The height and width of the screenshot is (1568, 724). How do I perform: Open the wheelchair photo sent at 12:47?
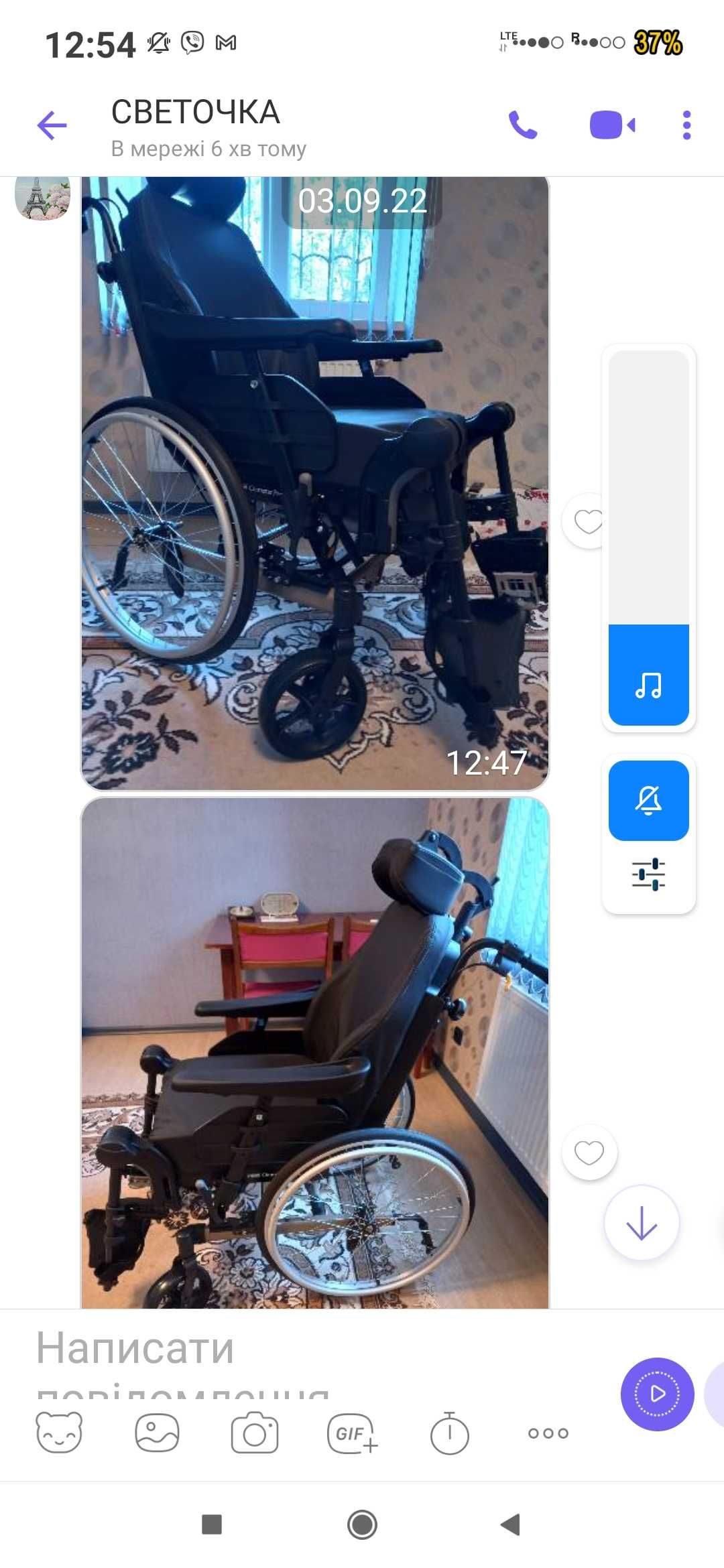tap(314, 482)
